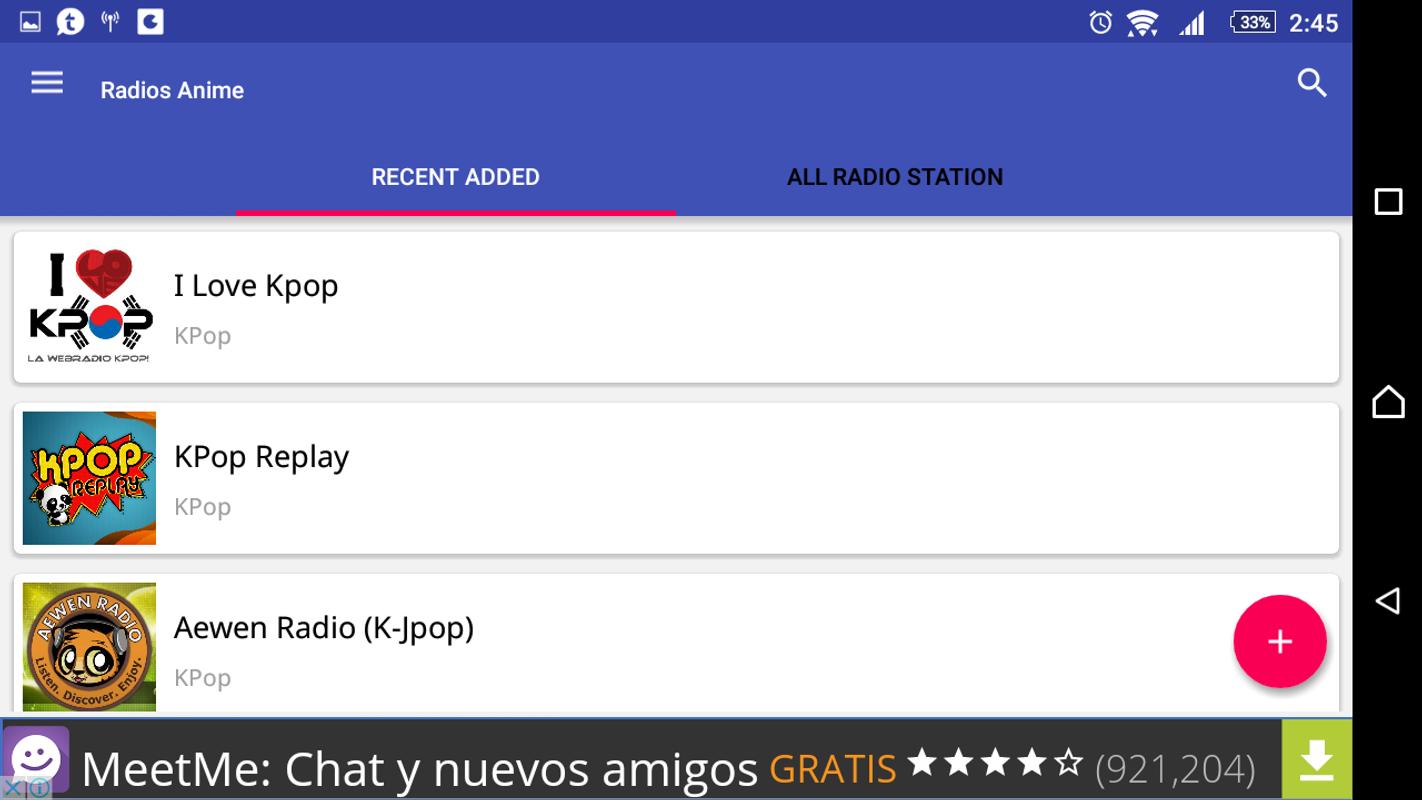The height and width of the screenshot is (800, 1422).
Task: Close the ad with the X icon
Action: tap(11, 788)
